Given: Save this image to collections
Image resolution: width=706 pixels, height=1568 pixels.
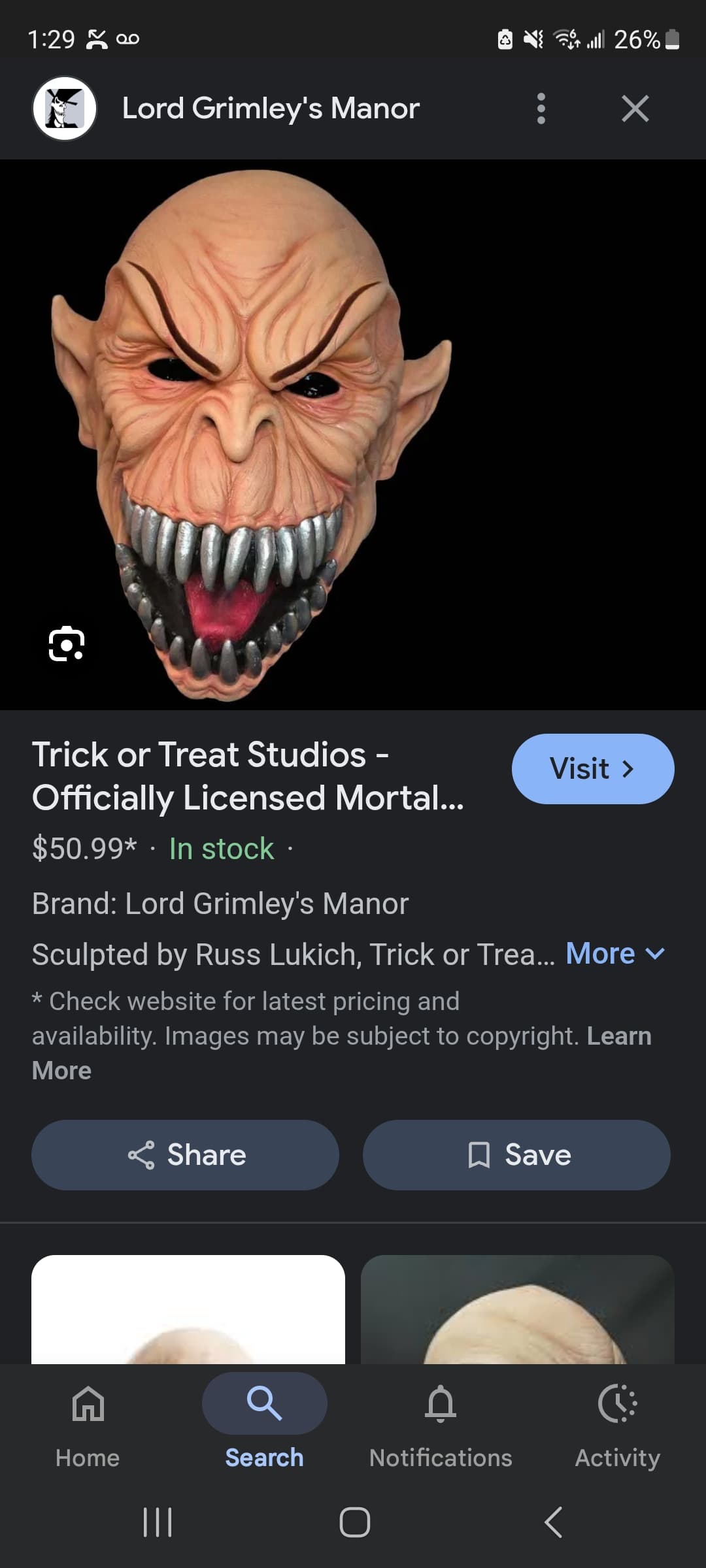Looking at the screenshot, I should tap(516, 1155).
